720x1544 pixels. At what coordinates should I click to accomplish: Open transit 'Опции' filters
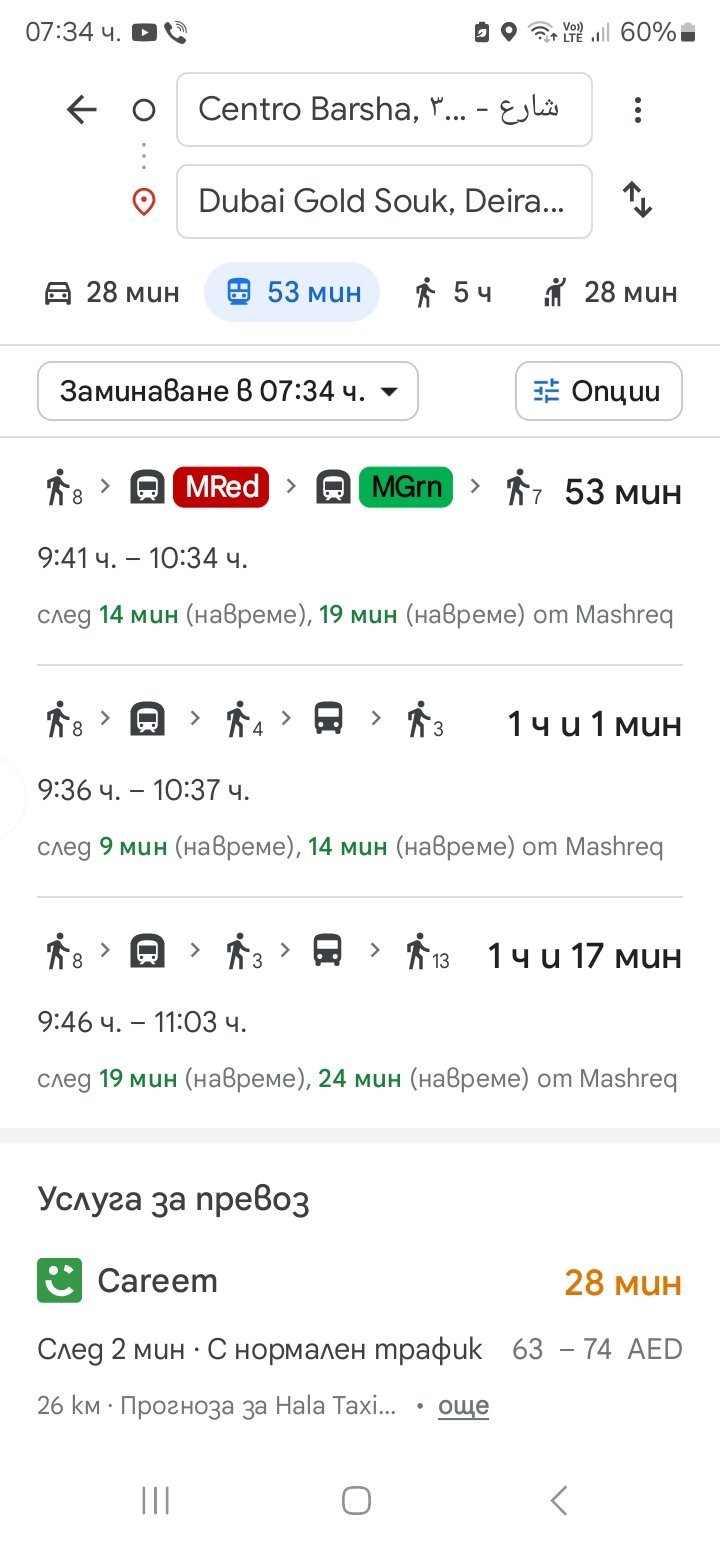pos(598,391)
